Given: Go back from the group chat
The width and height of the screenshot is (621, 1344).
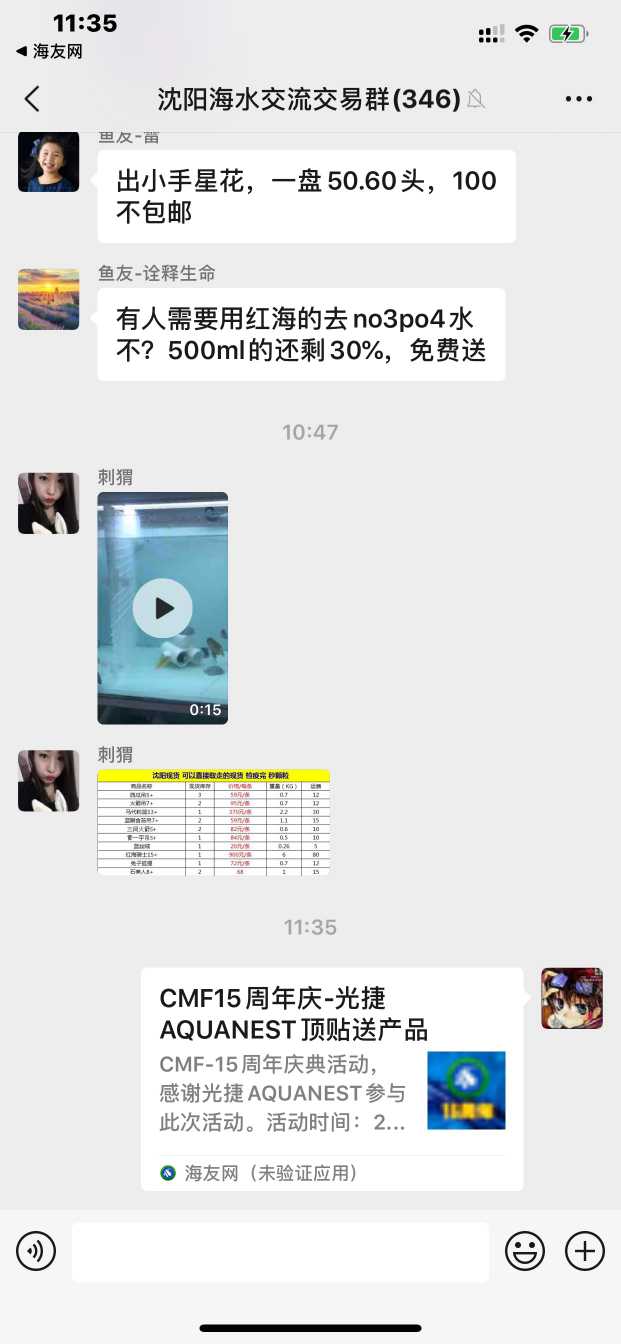Looking at the screenshot, I should [33, 98].
